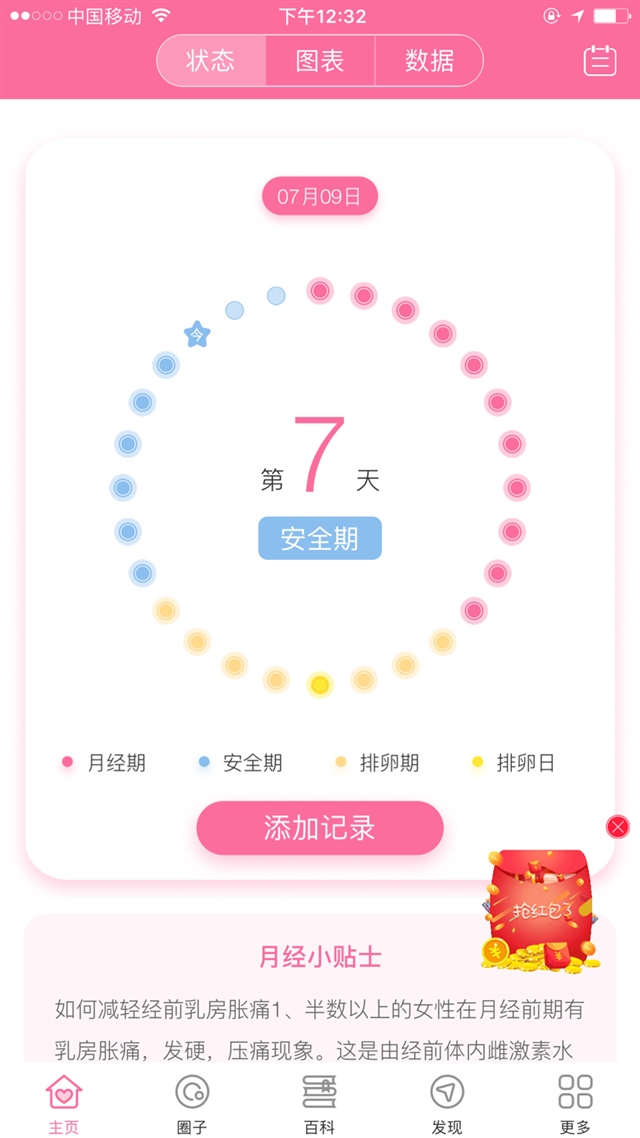The height and width of the screenshot is (1138, 640).
Task: Switch to the 发现 tab
Action: click(447, 1101)
